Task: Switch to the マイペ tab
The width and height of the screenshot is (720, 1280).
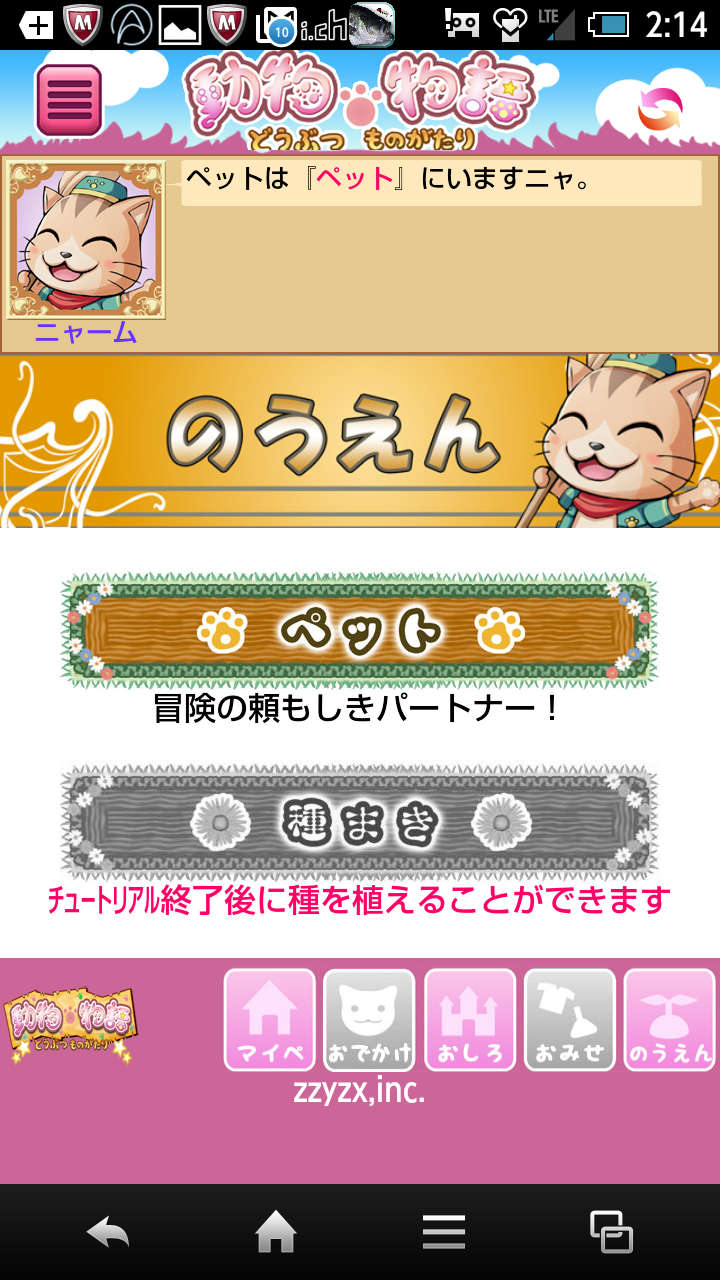Action: pyautogui.click(x=270, y=1019)
